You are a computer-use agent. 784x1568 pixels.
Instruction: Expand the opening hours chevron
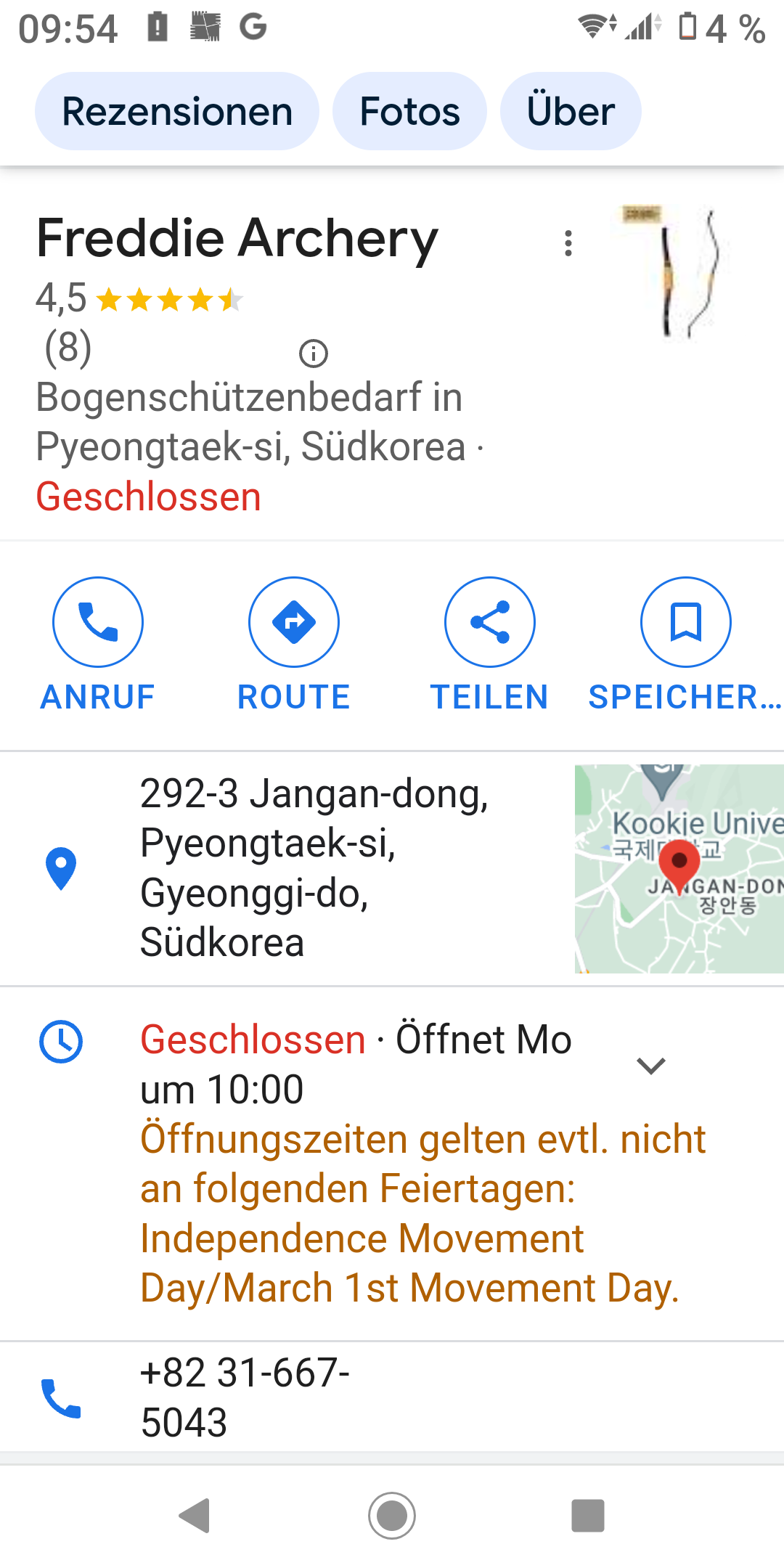[650, 1066]
